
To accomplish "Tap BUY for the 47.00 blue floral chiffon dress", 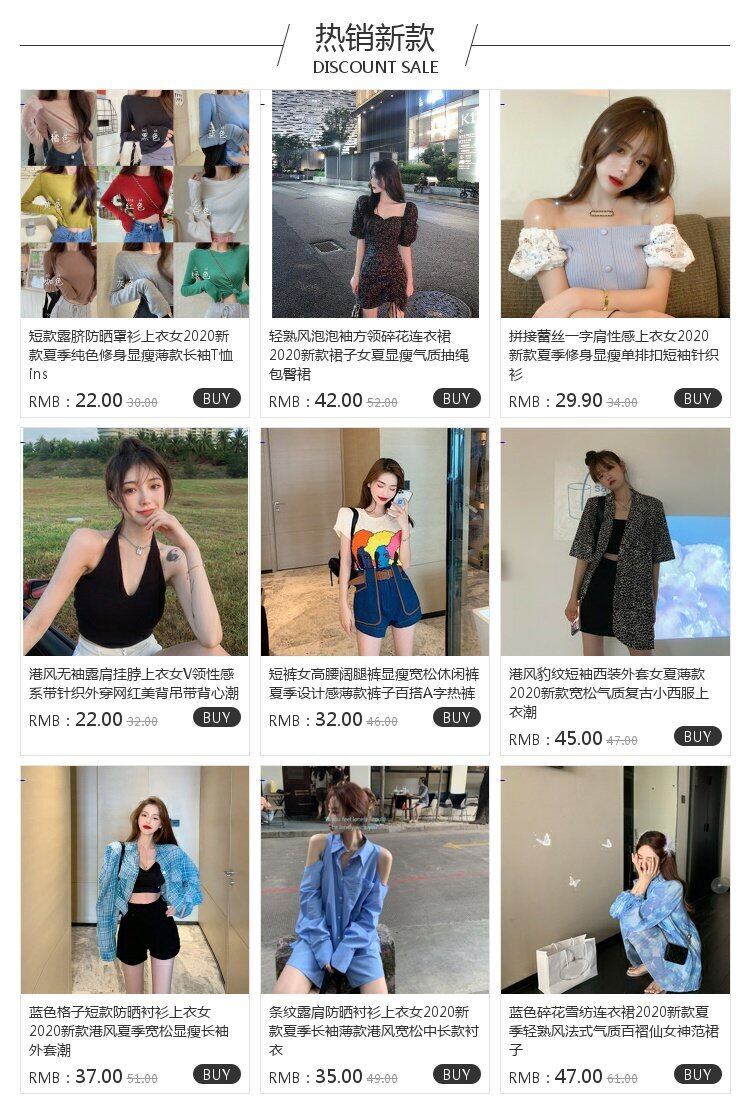I will click(x=697, y=1074).
